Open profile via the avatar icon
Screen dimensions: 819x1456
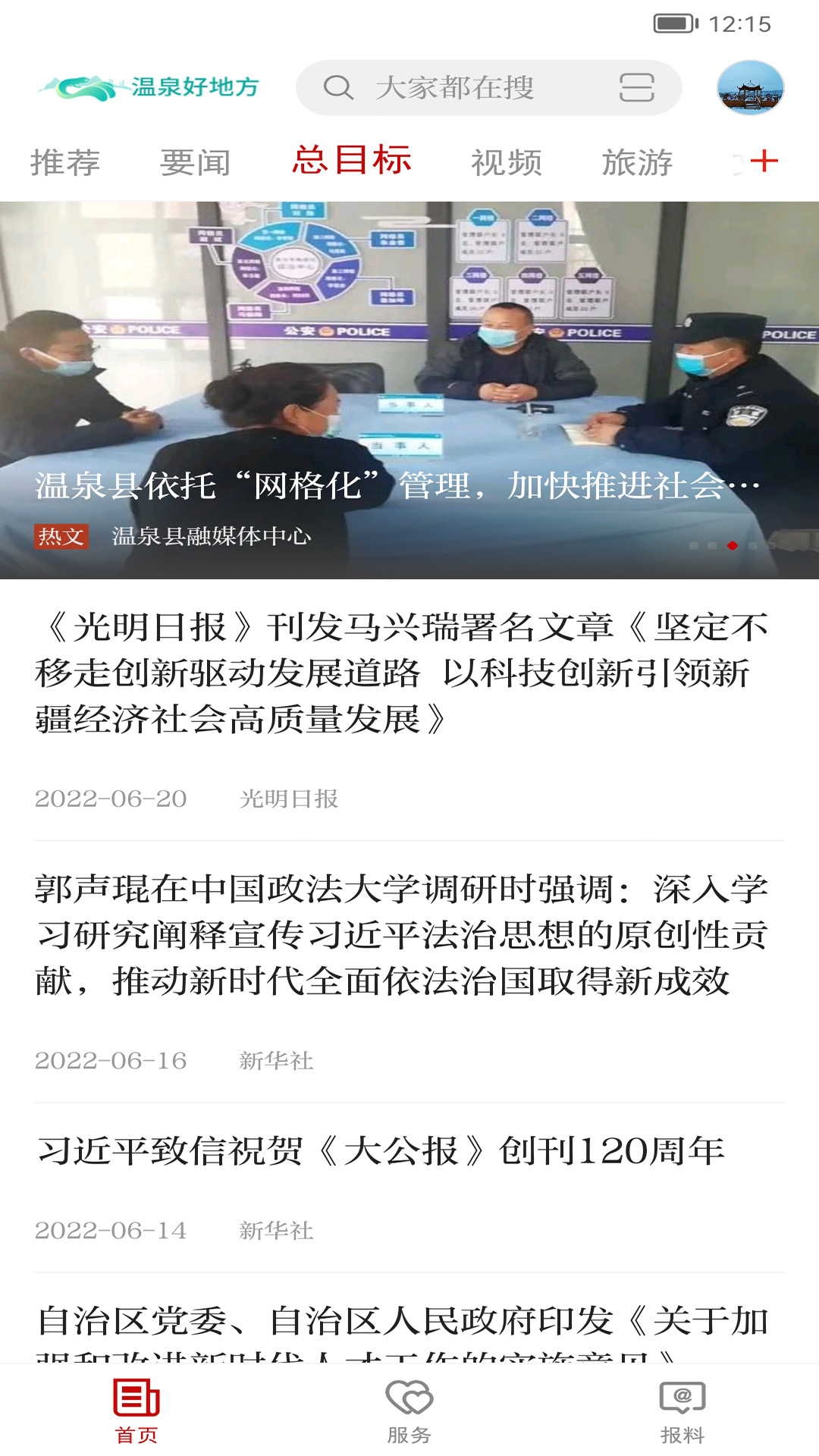pos(751,87)
